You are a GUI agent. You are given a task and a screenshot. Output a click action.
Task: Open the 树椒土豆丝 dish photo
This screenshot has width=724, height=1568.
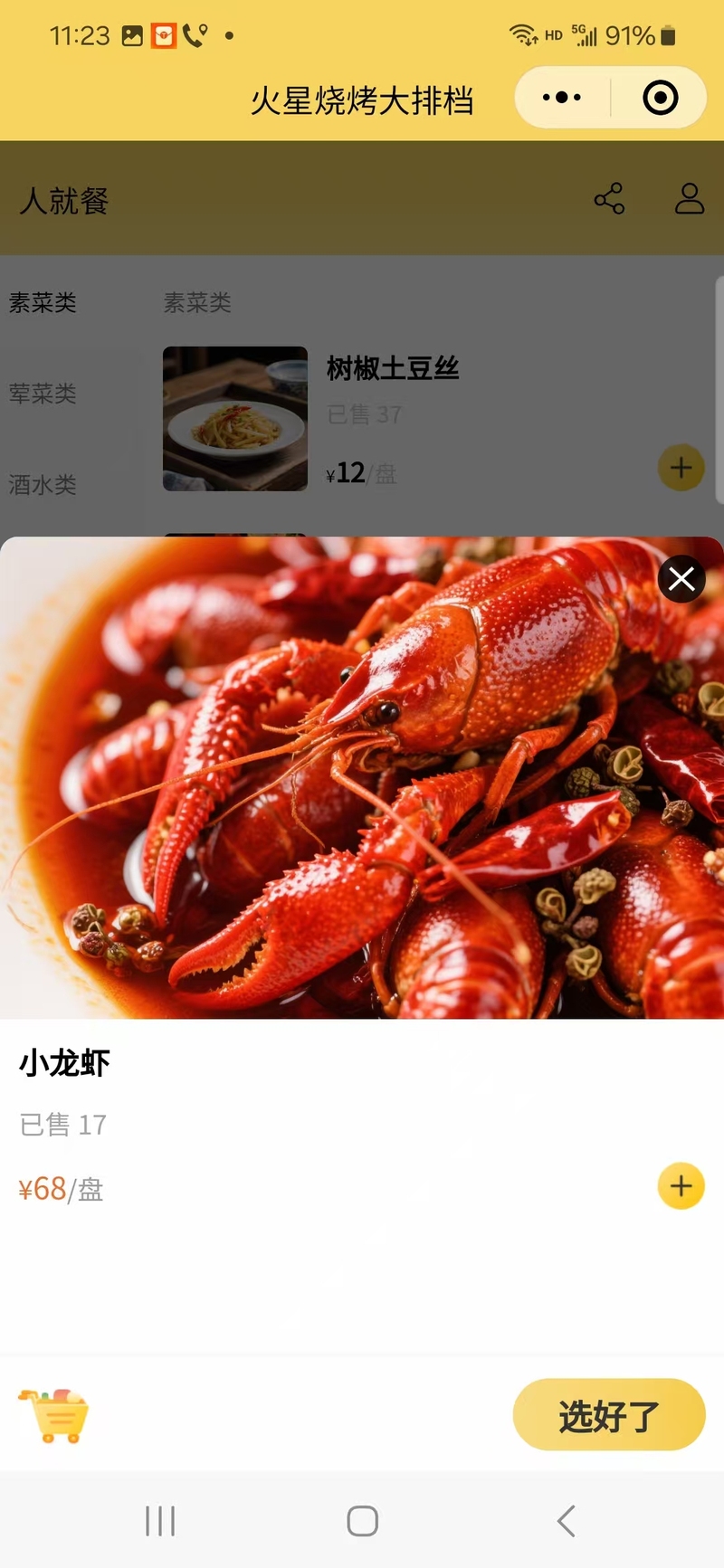point(235,419)
